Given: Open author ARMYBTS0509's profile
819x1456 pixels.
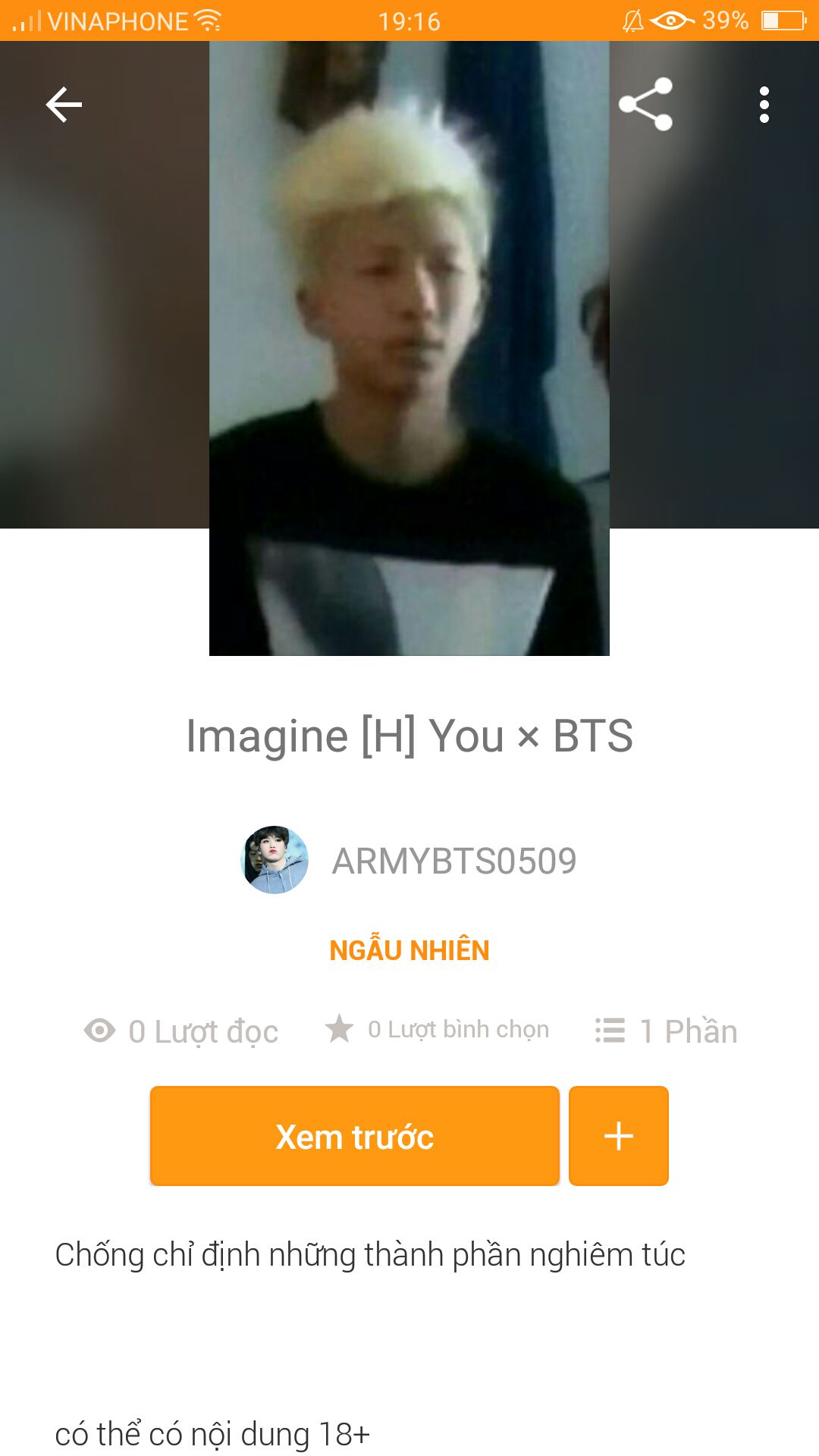Looking at the screenshot, I should [453, 861].
